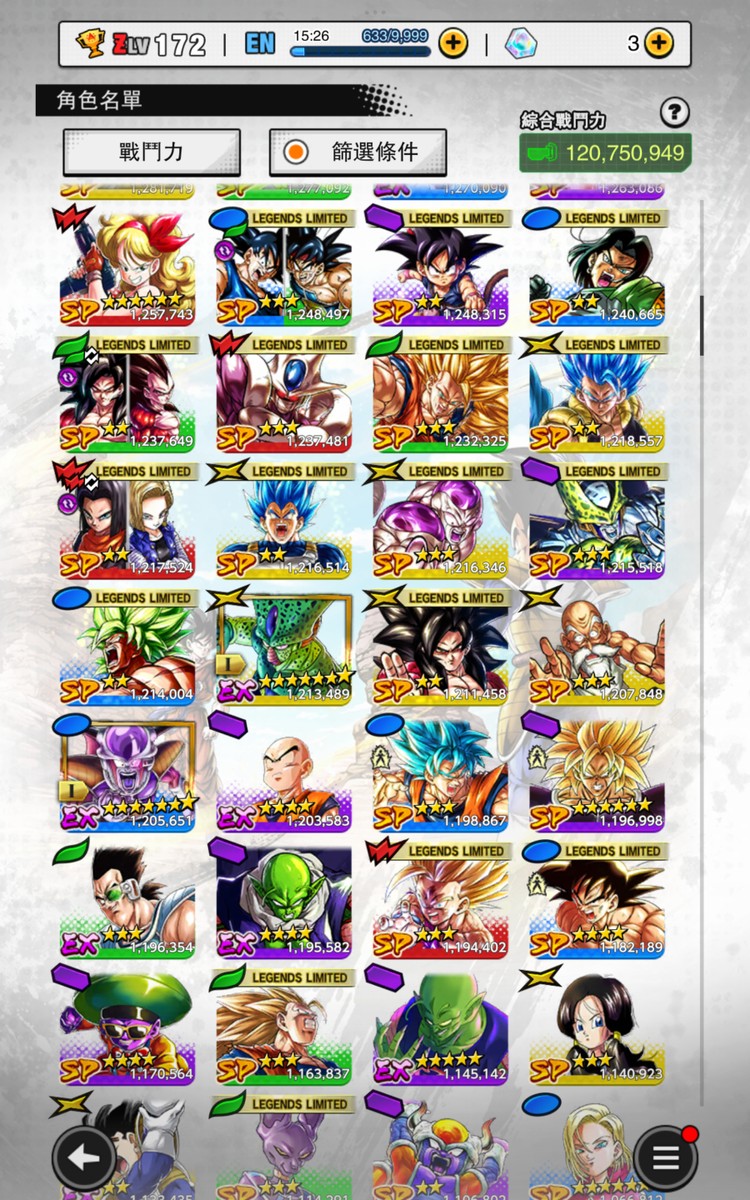Screen dimensions: 750x1200
Task: Select the character with power 1,140,923
Action: (597, 1028)
